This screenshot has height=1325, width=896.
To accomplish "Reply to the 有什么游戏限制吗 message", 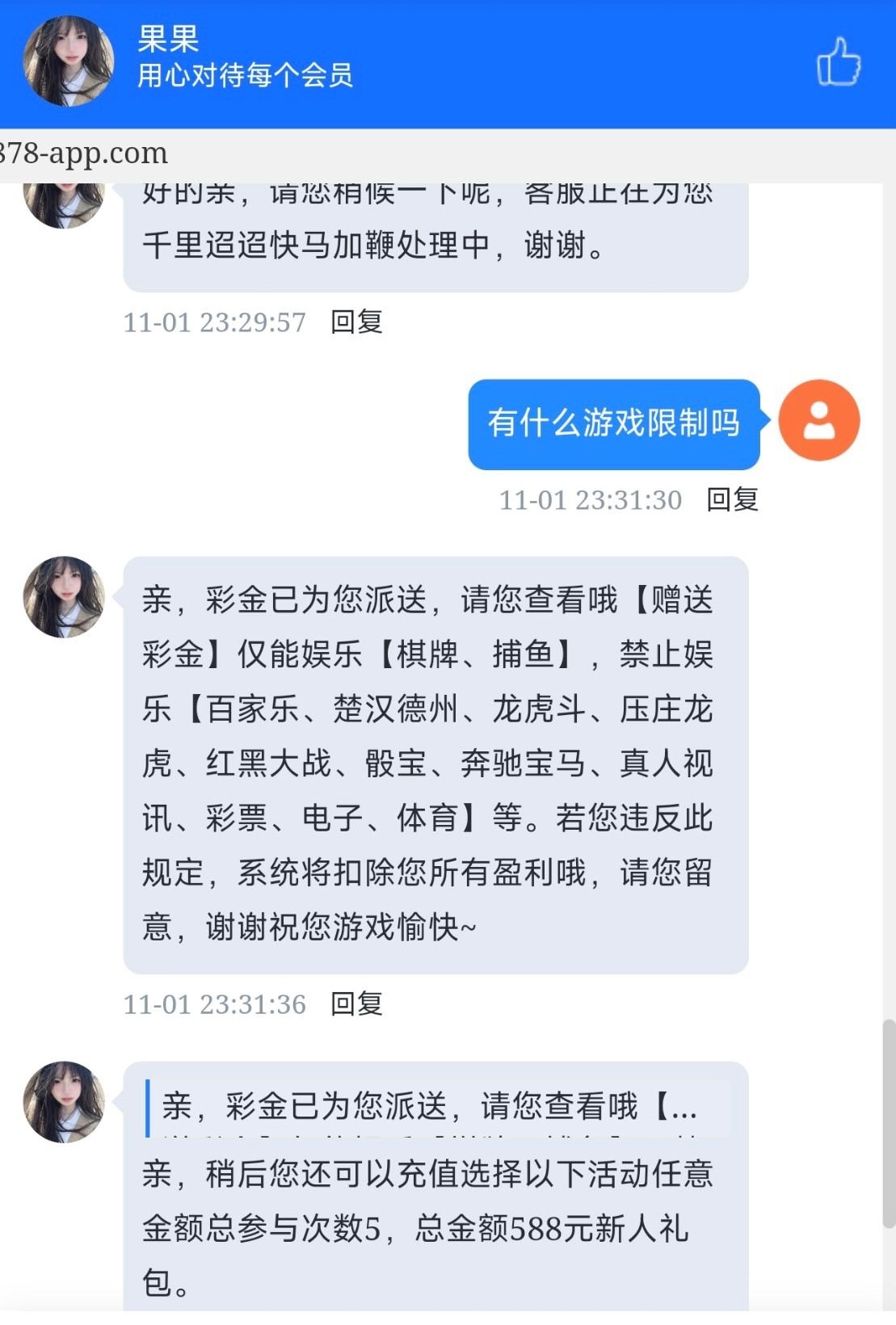I will point(732,500).
